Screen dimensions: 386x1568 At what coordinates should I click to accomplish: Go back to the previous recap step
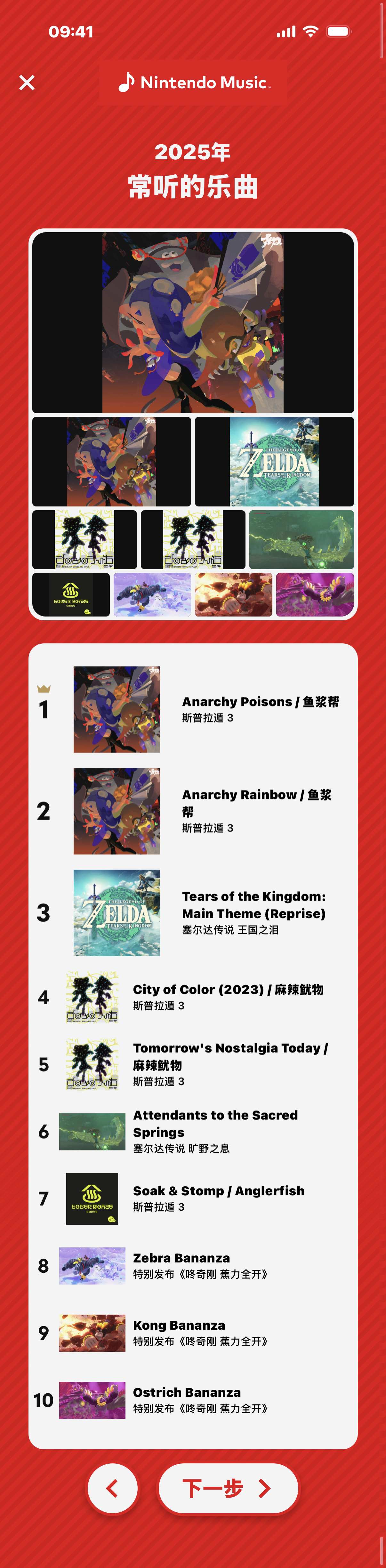113,1488
